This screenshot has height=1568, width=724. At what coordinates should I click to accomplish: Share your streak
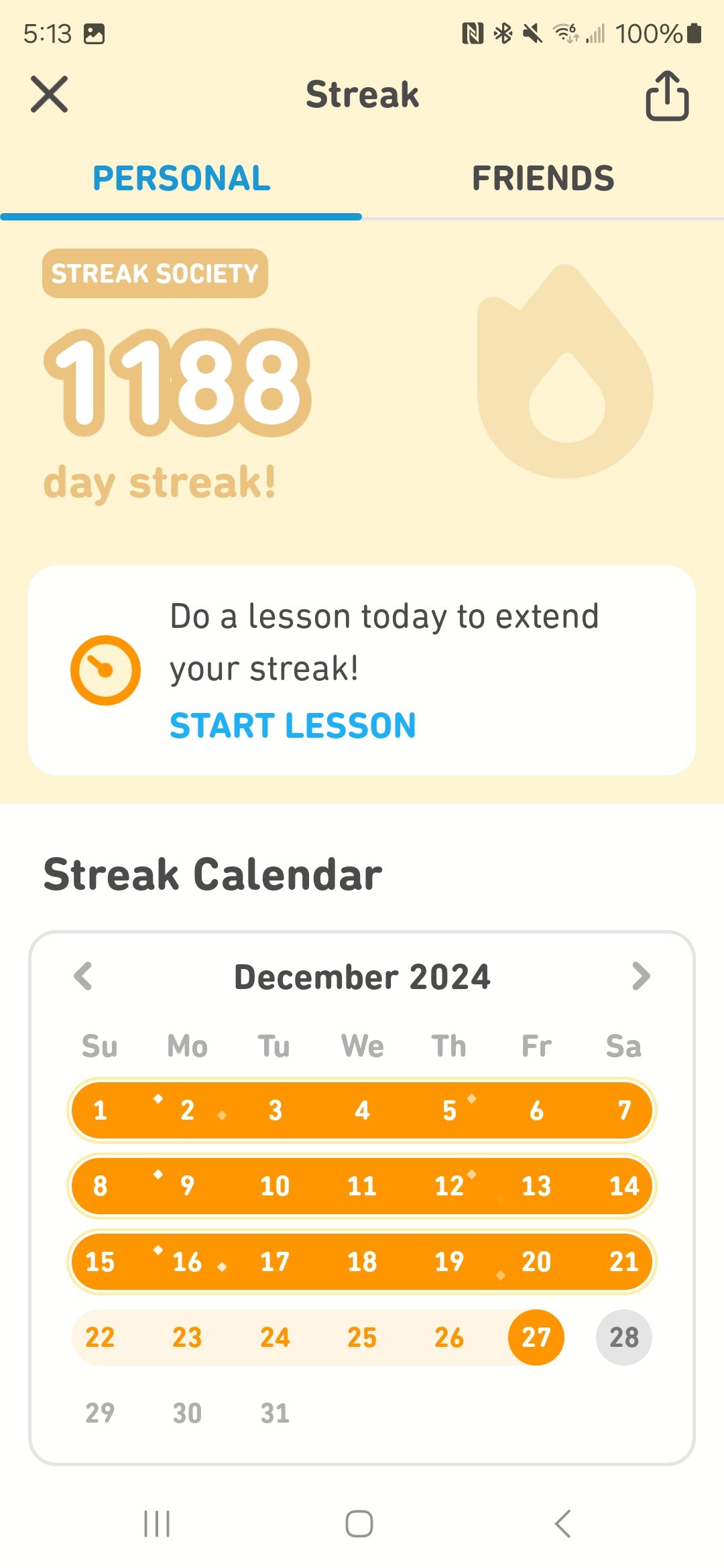click(x=667, y=96)
